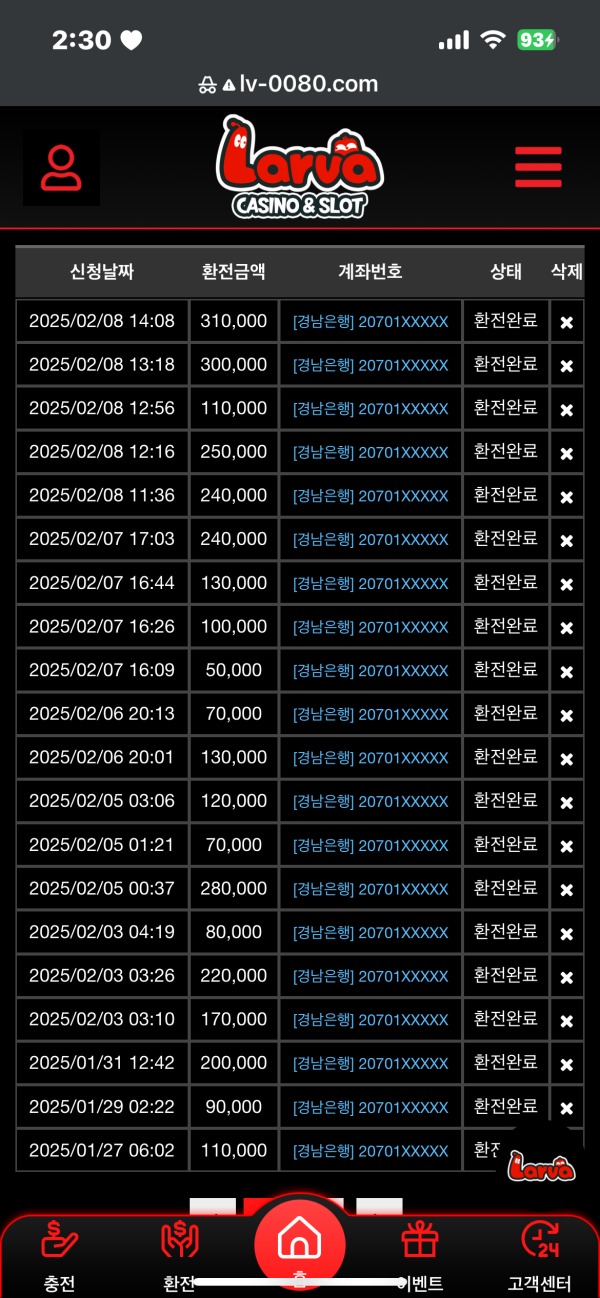This screenshot has height=1298, width=600.
Task: Delete the 2025/02/08 13:18 withdrawal record
Action: pos(566,366)
